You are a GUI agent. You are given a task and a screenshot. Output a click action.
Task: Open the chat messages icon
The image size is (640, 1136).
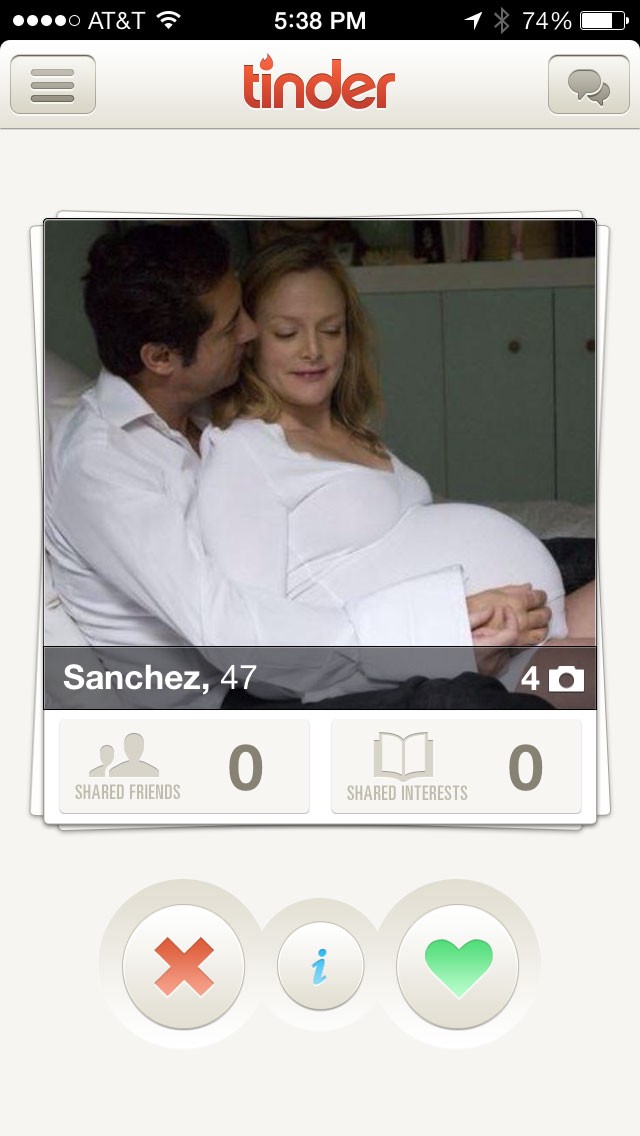click(x=589, y=85)
